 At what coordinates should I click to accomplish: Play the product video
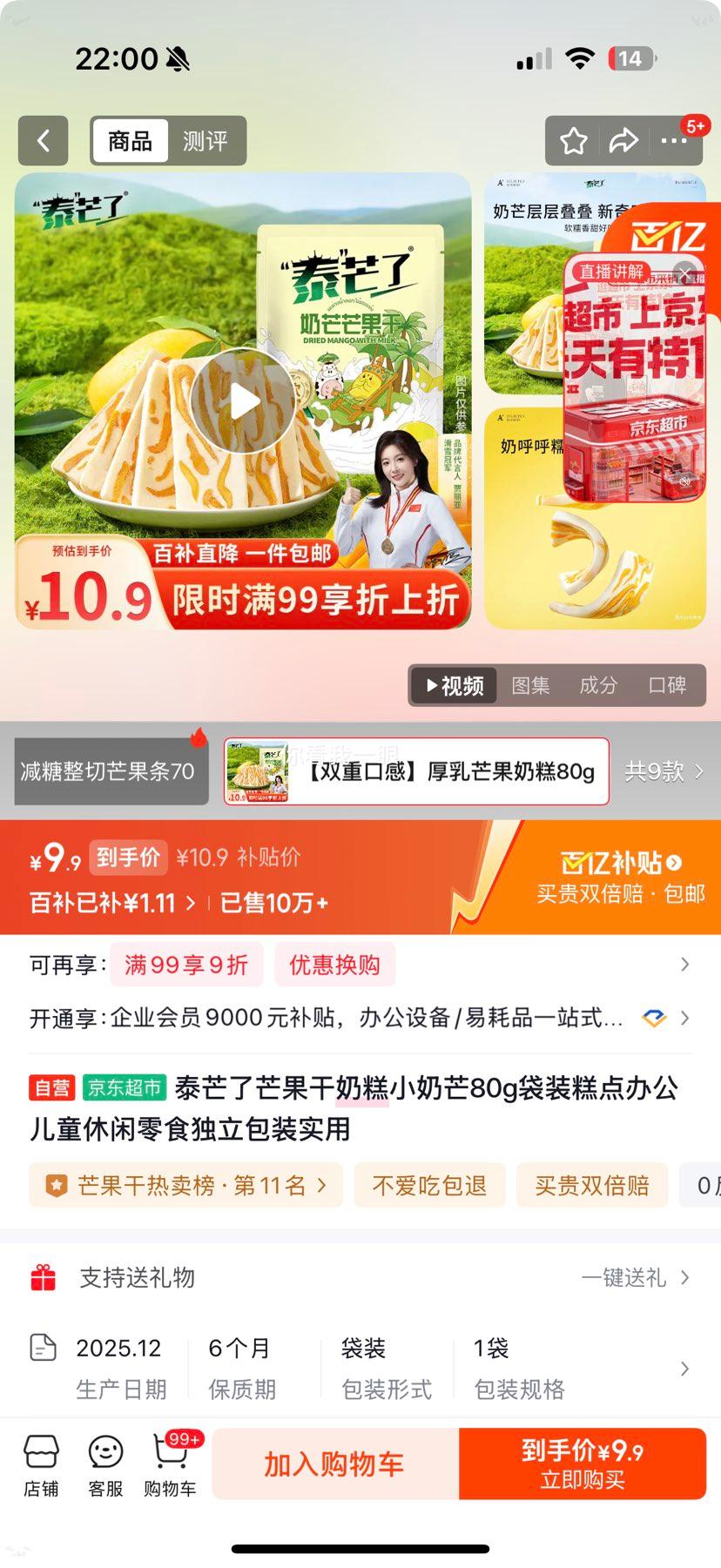click(x=245, y=400)
